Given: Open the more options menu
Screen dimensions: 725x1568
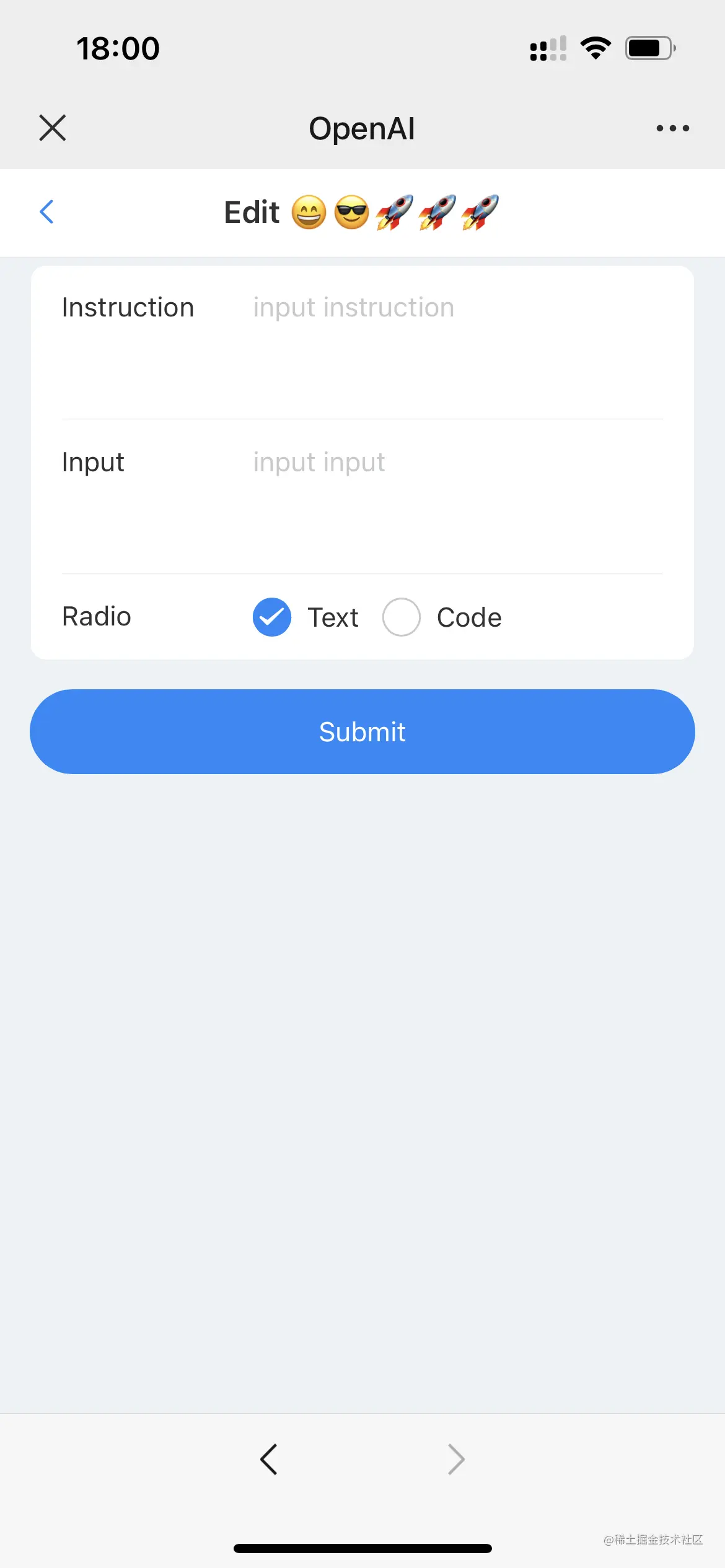Looking at the screenshot, I should (672, 128).
